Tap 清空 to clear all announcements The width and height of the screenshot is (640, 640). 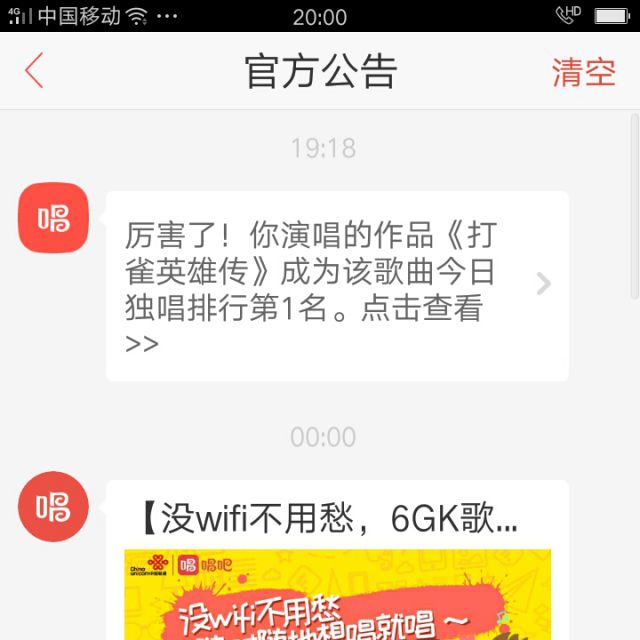(583, 72)
